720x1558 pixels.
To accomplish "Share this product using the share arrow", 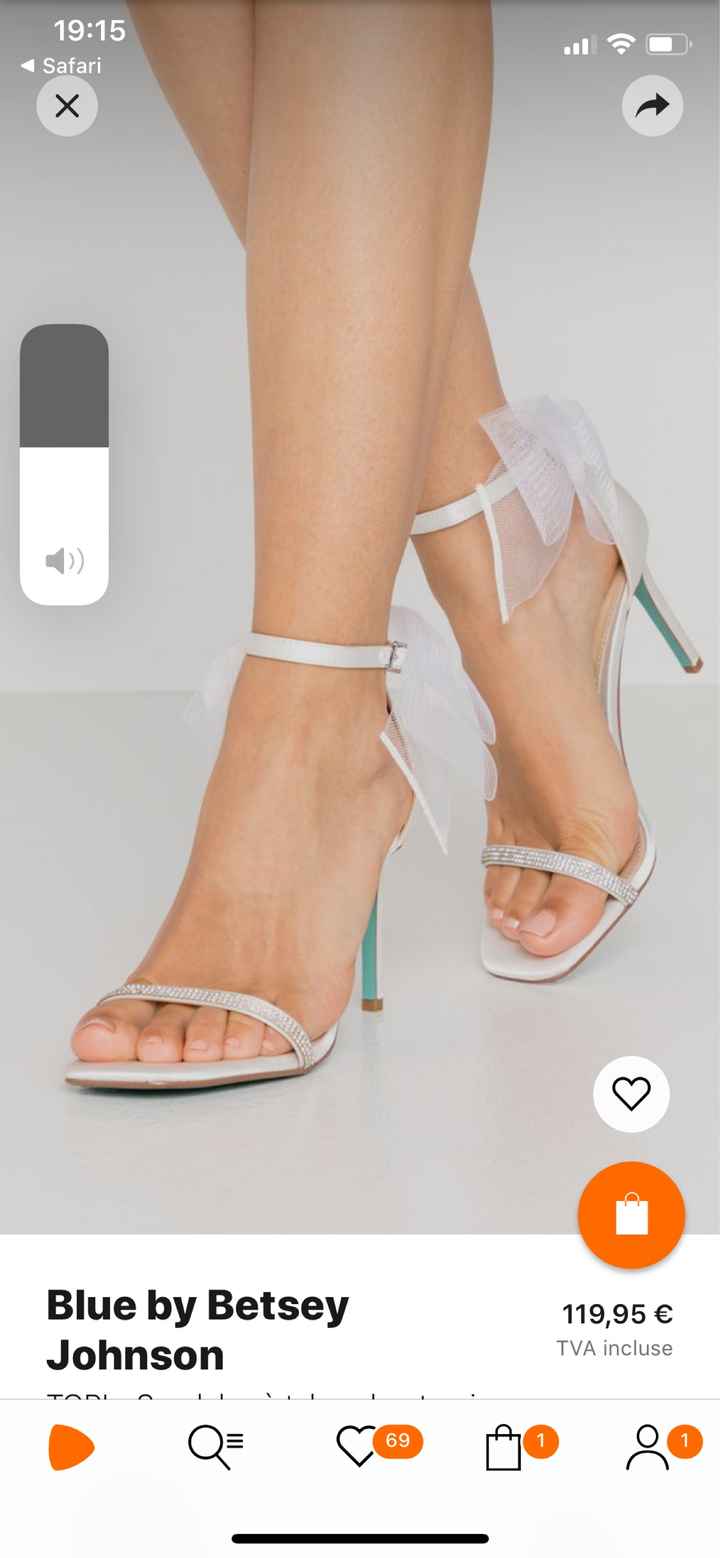I will (x=652, y=105).
